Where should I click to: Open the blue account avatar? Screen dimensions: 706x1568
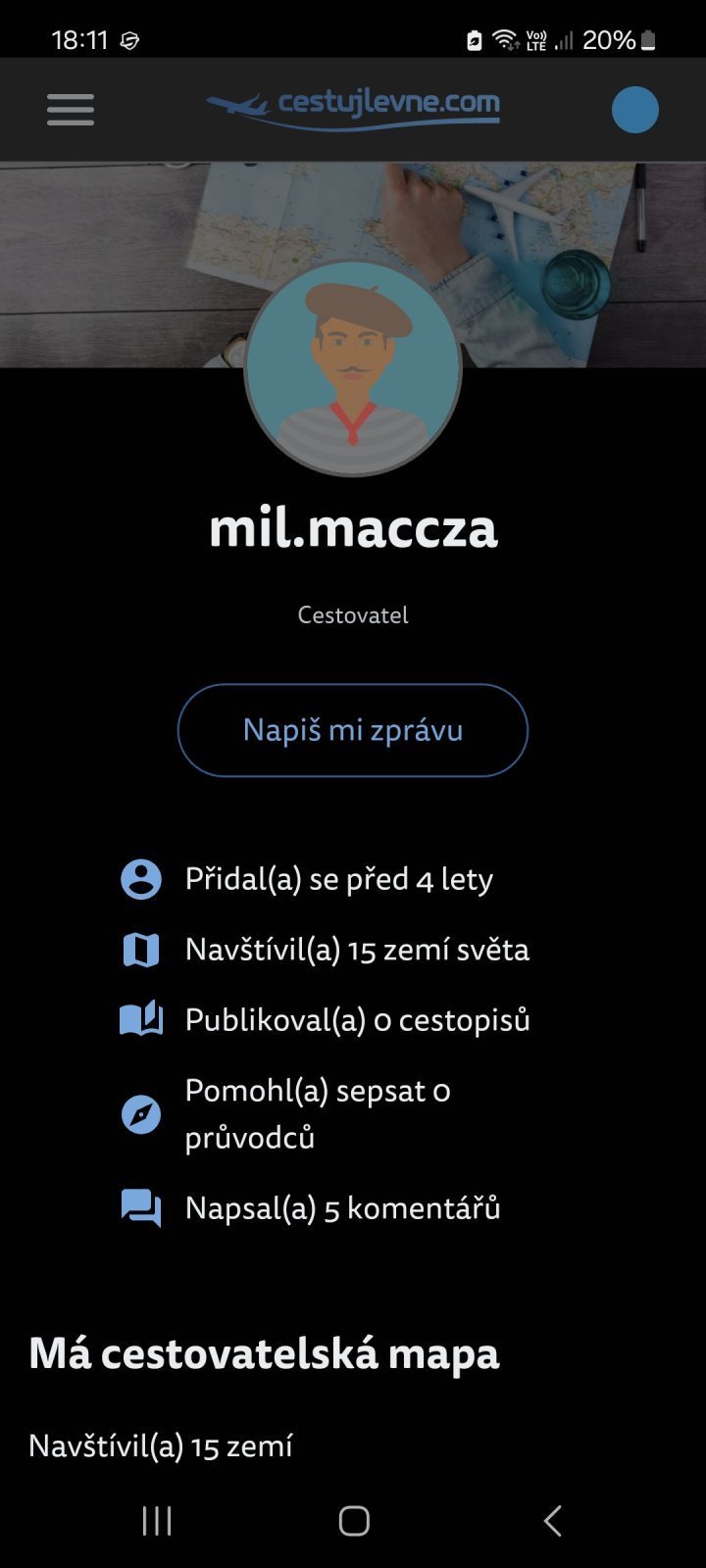pyautogui.click(x=634, y=109)
